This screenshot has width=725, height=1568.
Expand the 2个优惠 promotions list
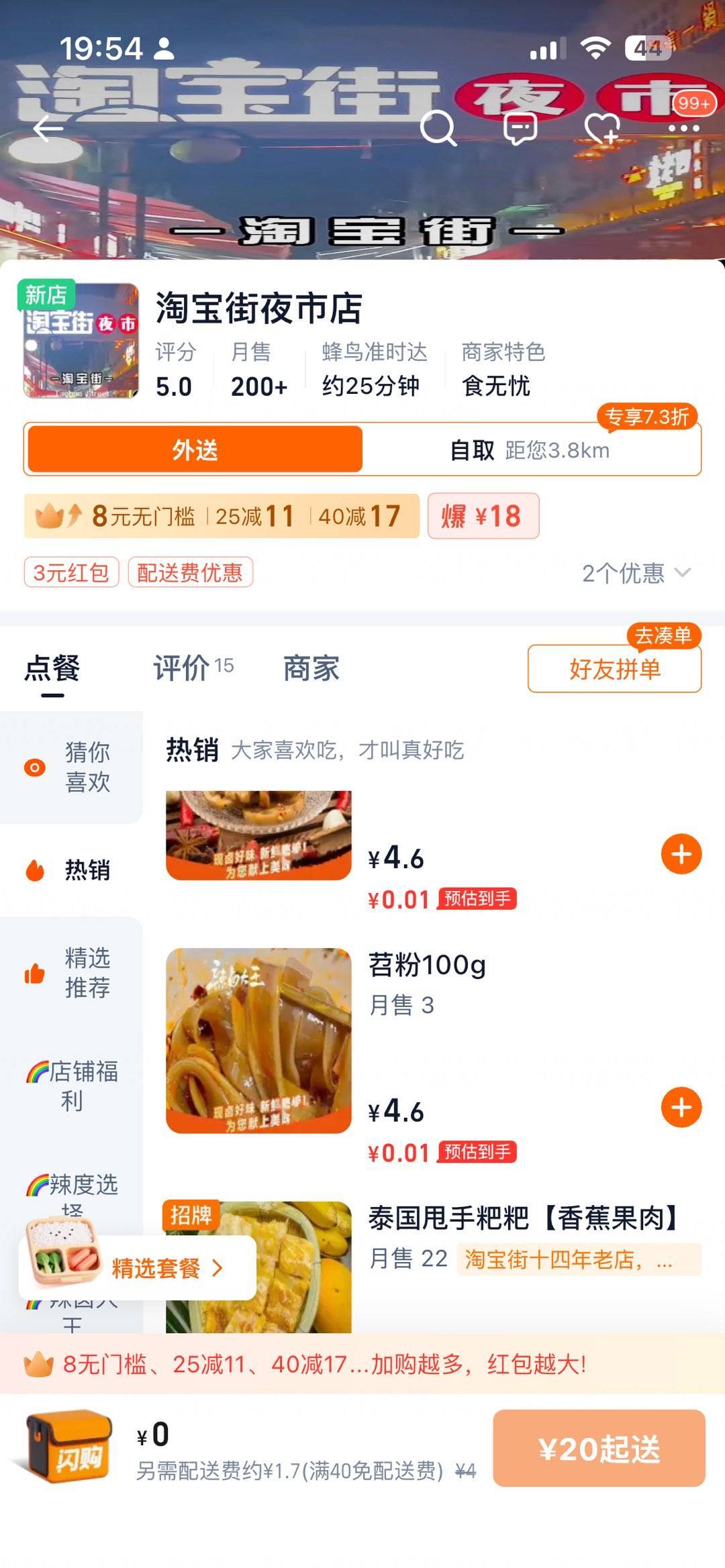coord(635,573)
